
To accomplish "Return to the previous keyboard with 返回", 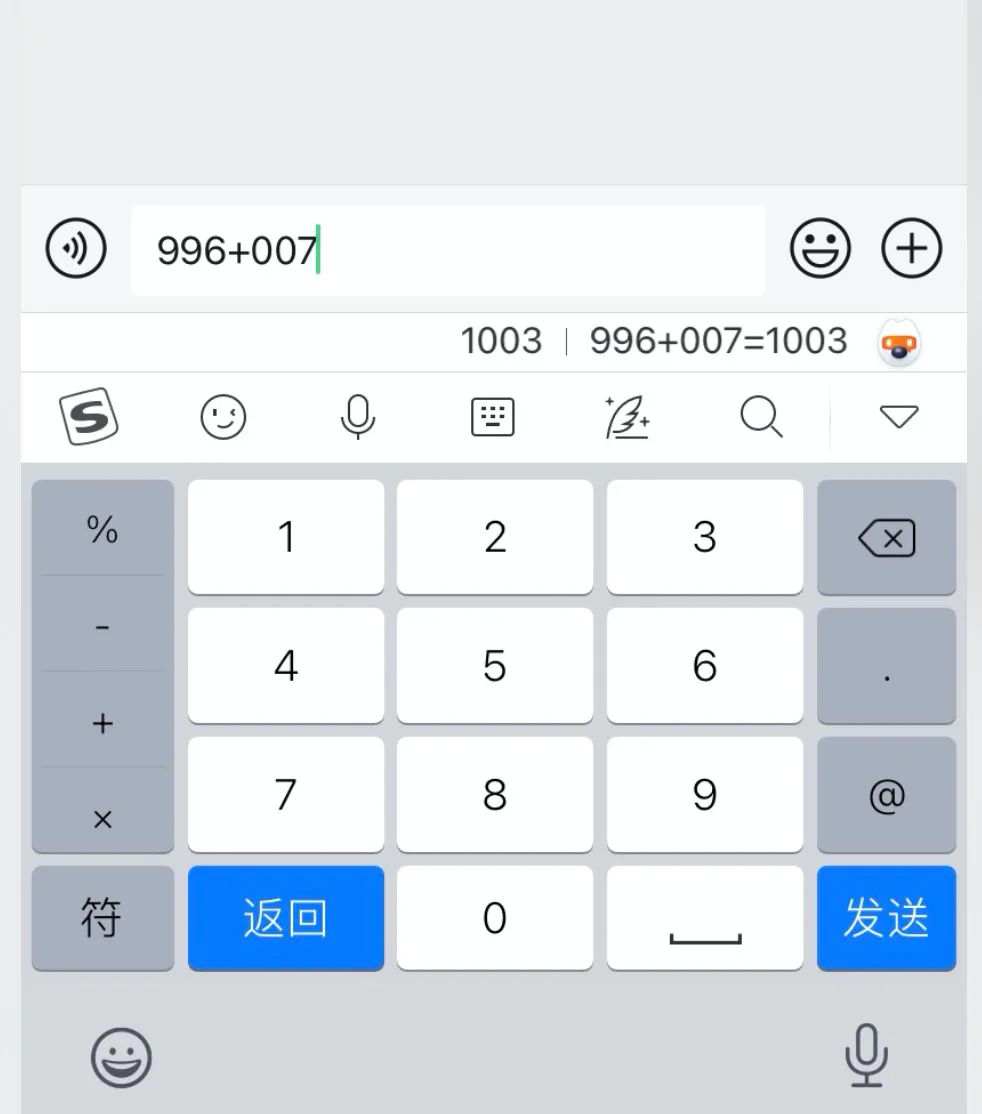I will (285, 918).
